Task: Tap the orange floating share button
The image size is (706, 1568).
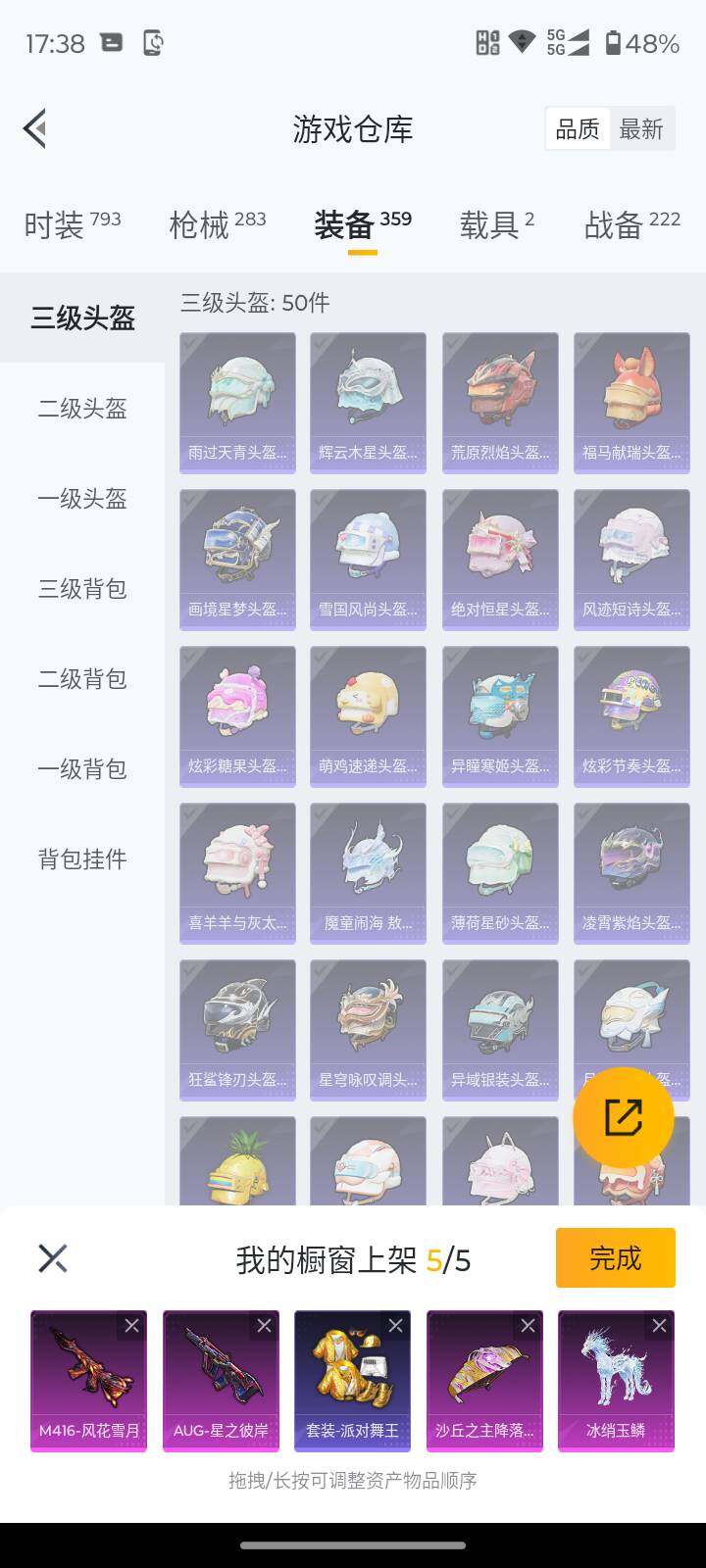Action: [x=624, y=1118]
